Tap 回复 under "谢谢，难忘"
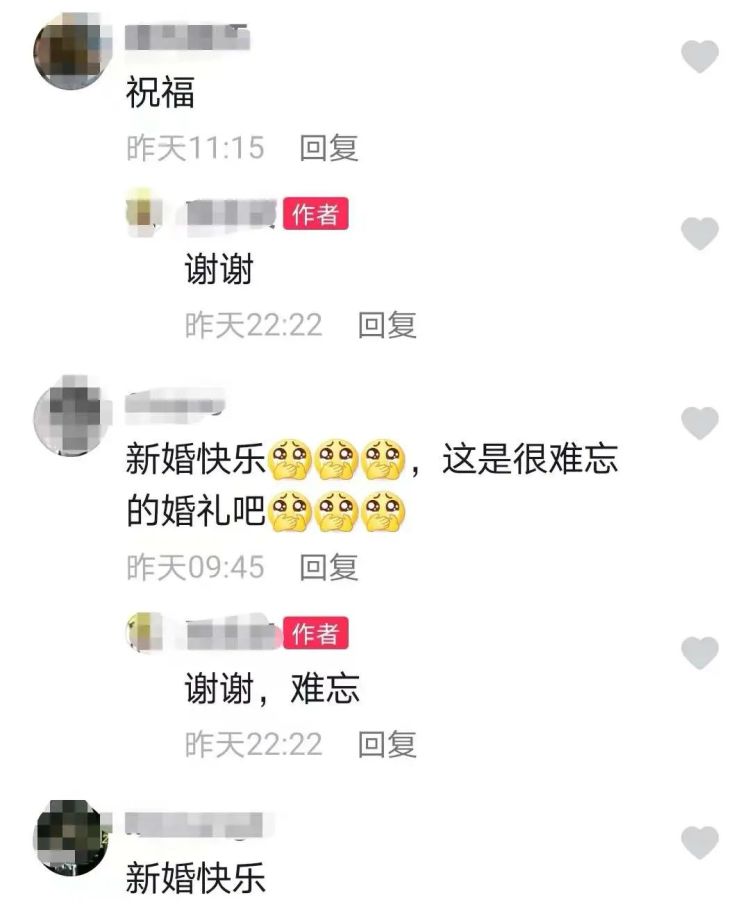This screenshot has width=750, height=909. pos(387,744)
